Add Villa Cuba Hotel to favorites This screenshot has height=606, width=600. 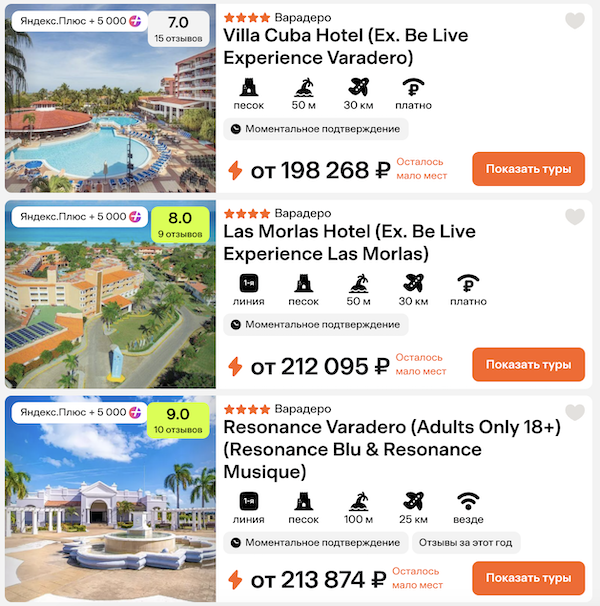coord(574,21)
